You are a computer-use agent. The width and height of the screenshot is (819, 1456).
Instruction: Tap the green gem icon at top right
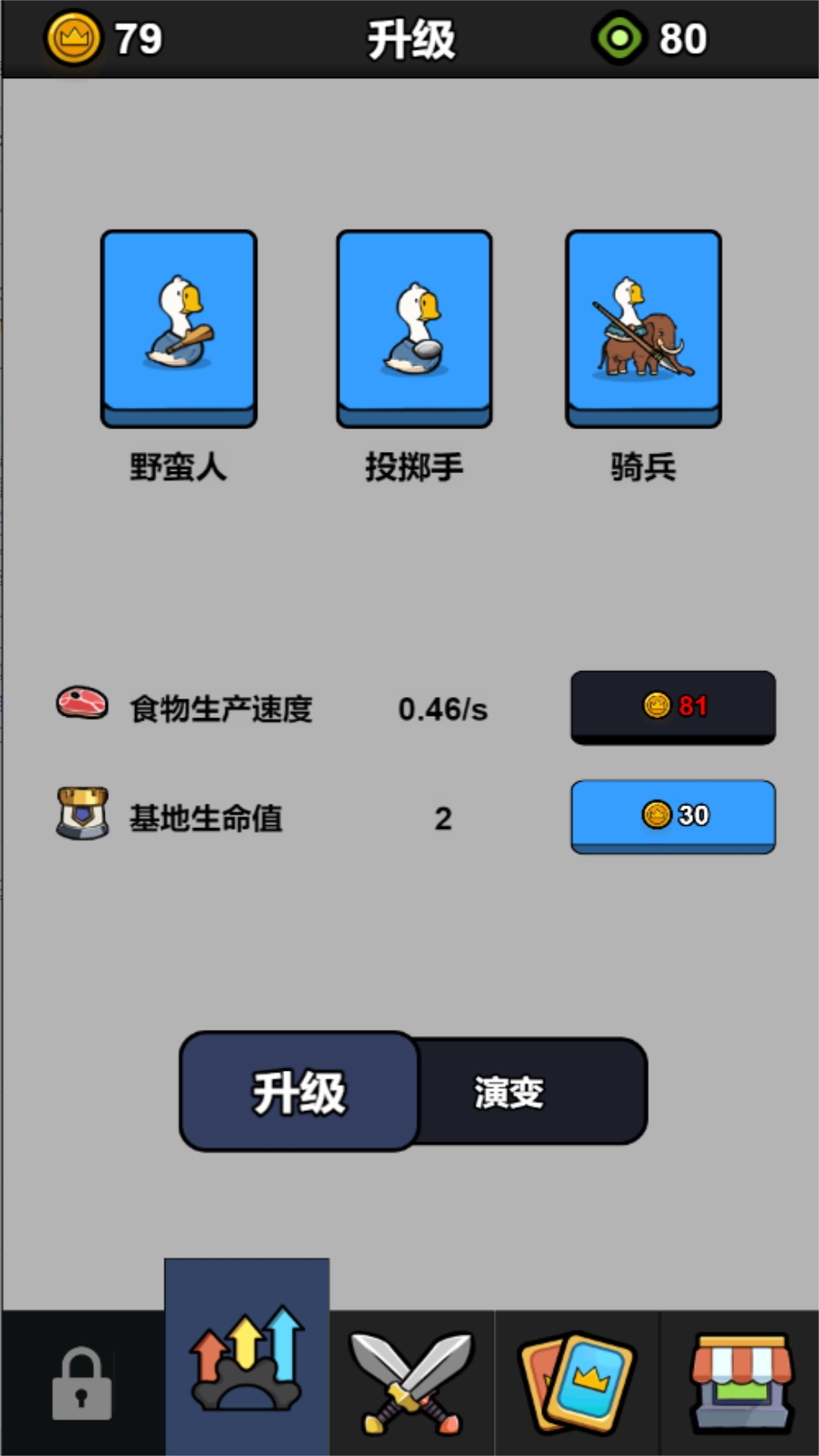[622, 39]
